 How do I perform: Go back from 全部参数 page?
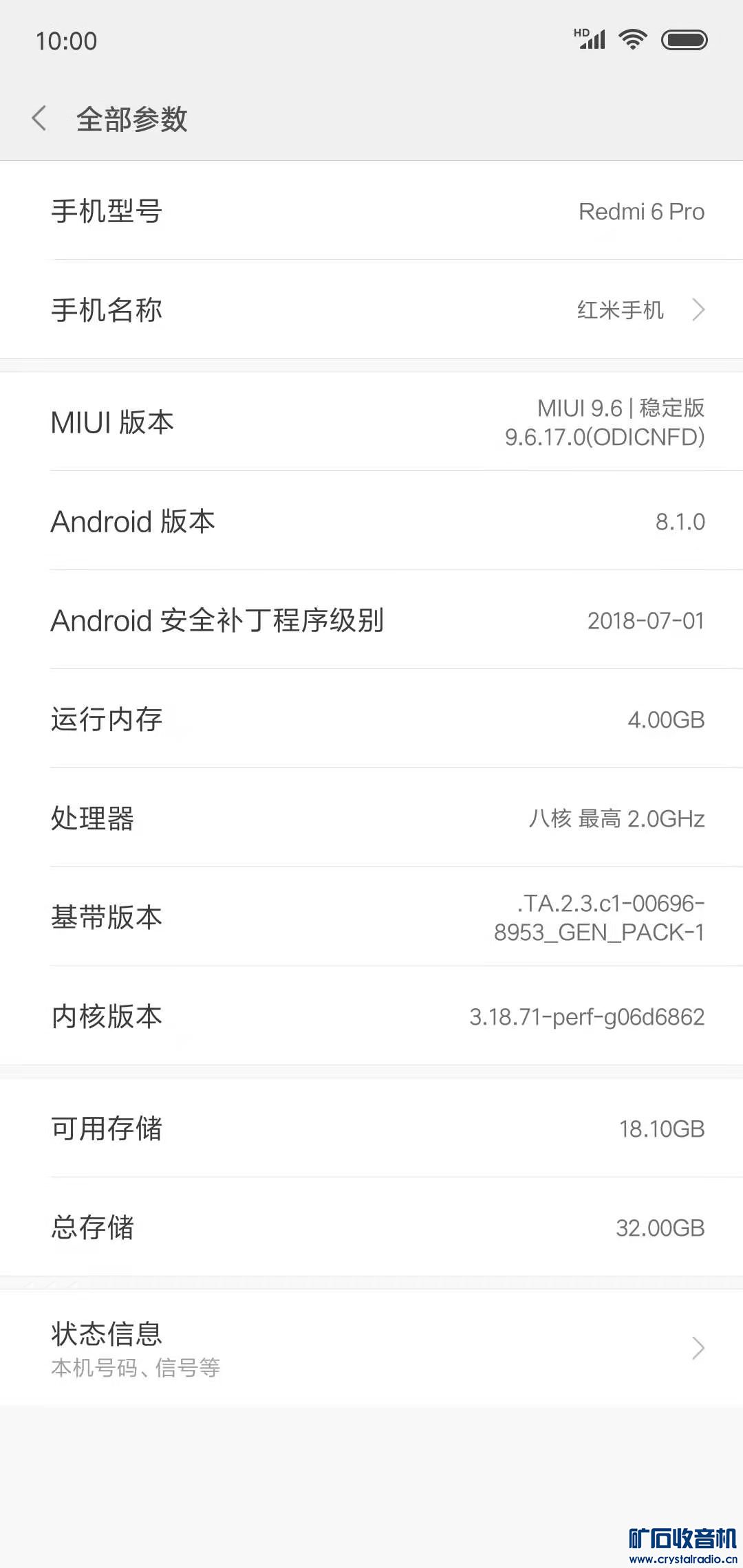(40, 118)
